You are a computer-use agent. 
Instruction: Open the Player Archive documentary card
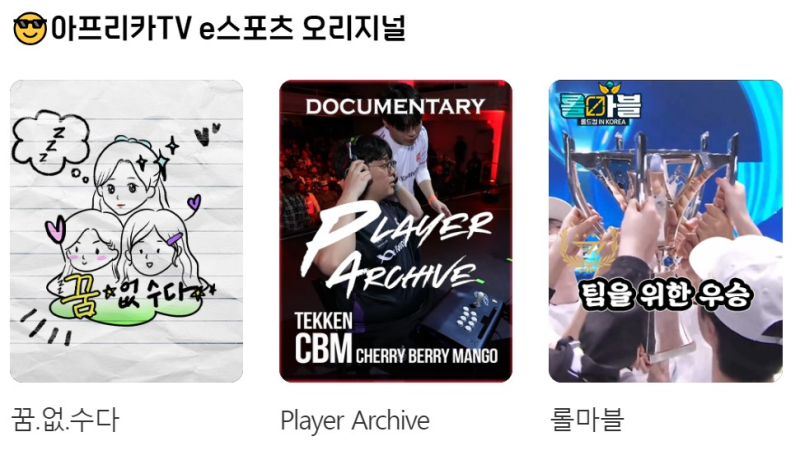[x=395, y=231]
